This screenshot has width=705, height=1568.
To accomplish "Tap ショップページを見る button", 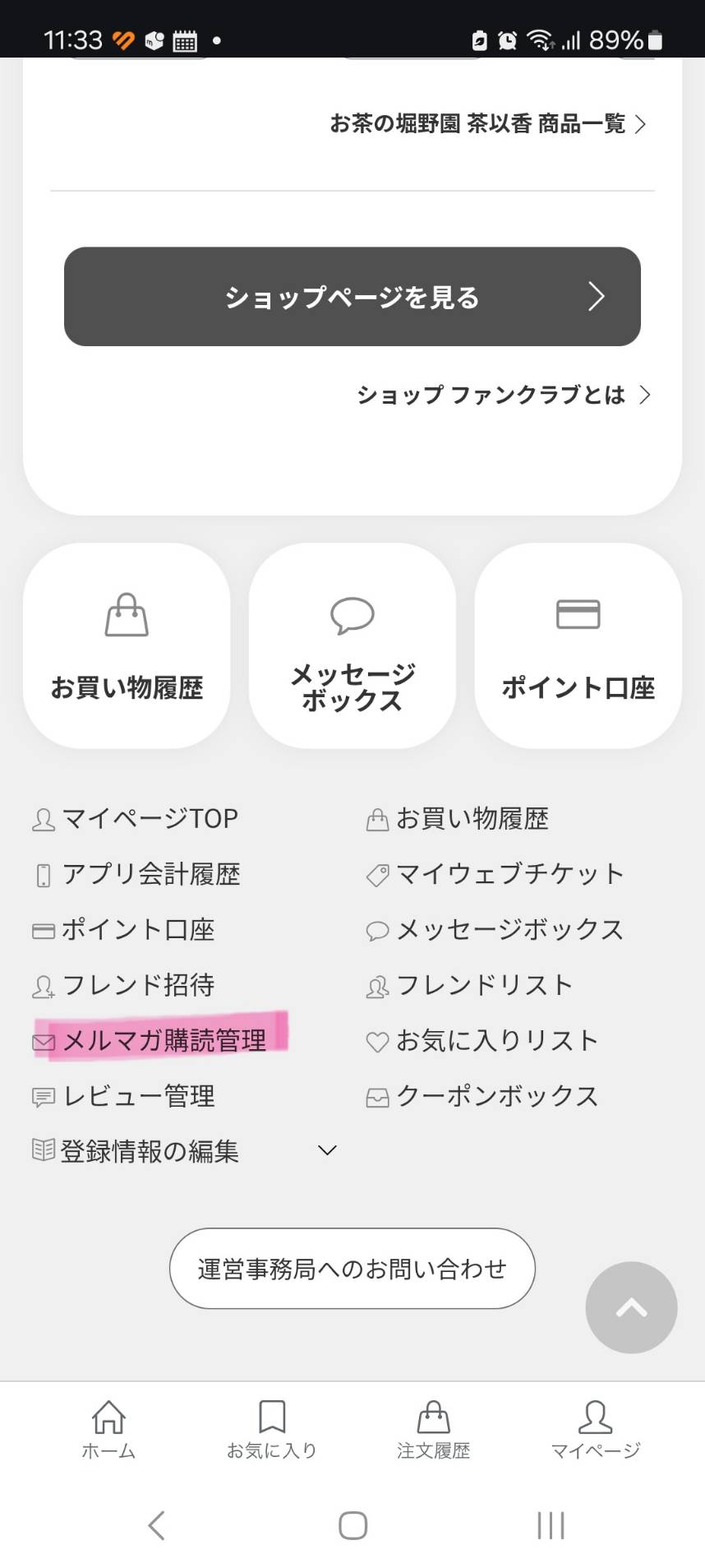I will (352, 297).
